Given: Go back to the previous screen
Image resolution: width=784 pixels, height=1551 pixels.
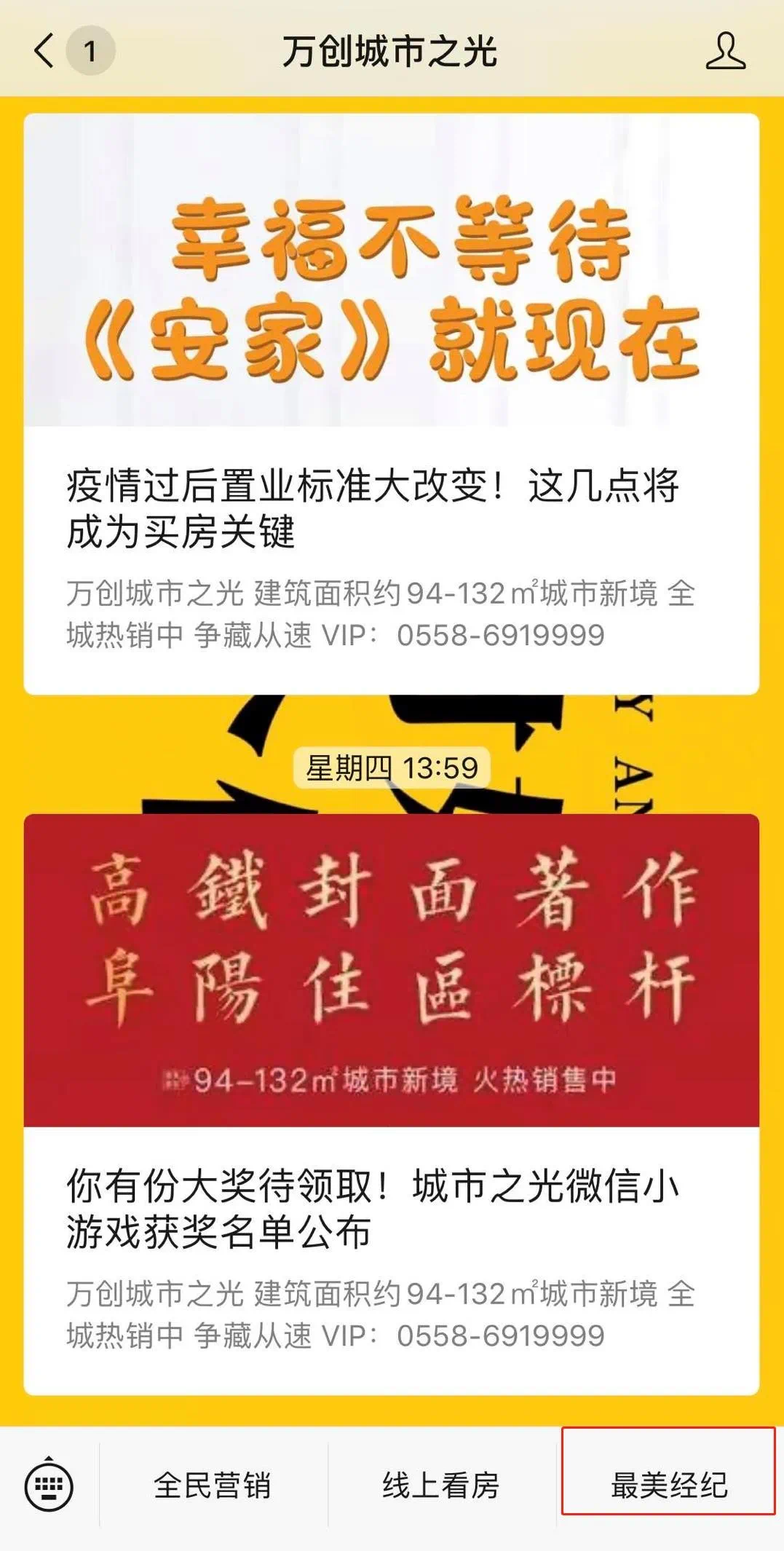Looking at the screenshot, I should tap(45, 51).
